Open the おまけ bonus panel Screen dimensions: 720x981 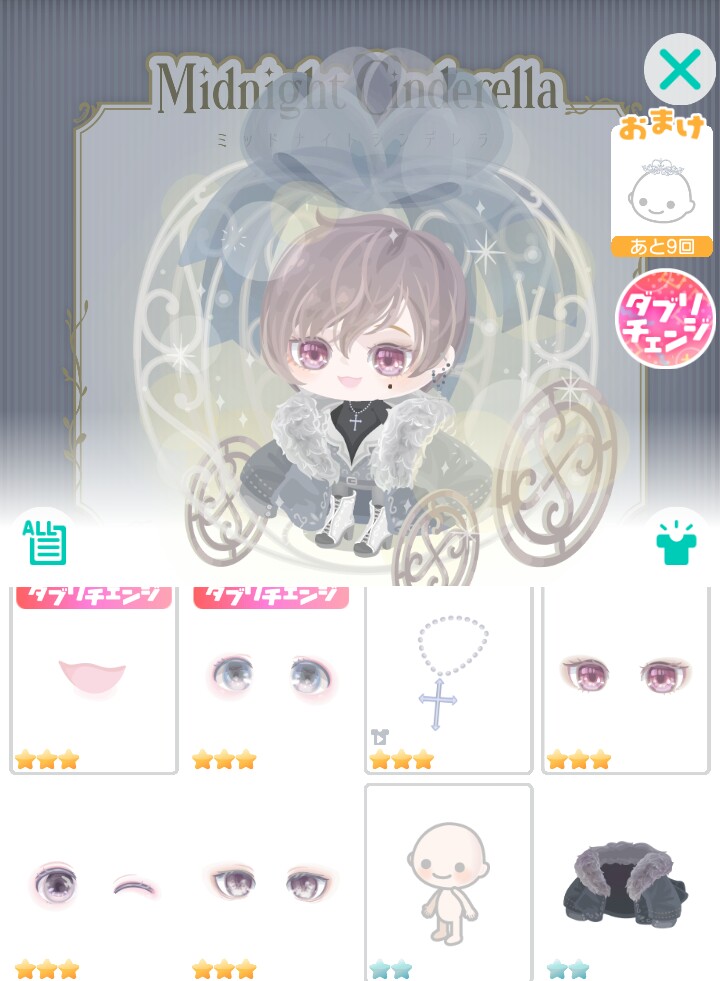tap(661, 188)
